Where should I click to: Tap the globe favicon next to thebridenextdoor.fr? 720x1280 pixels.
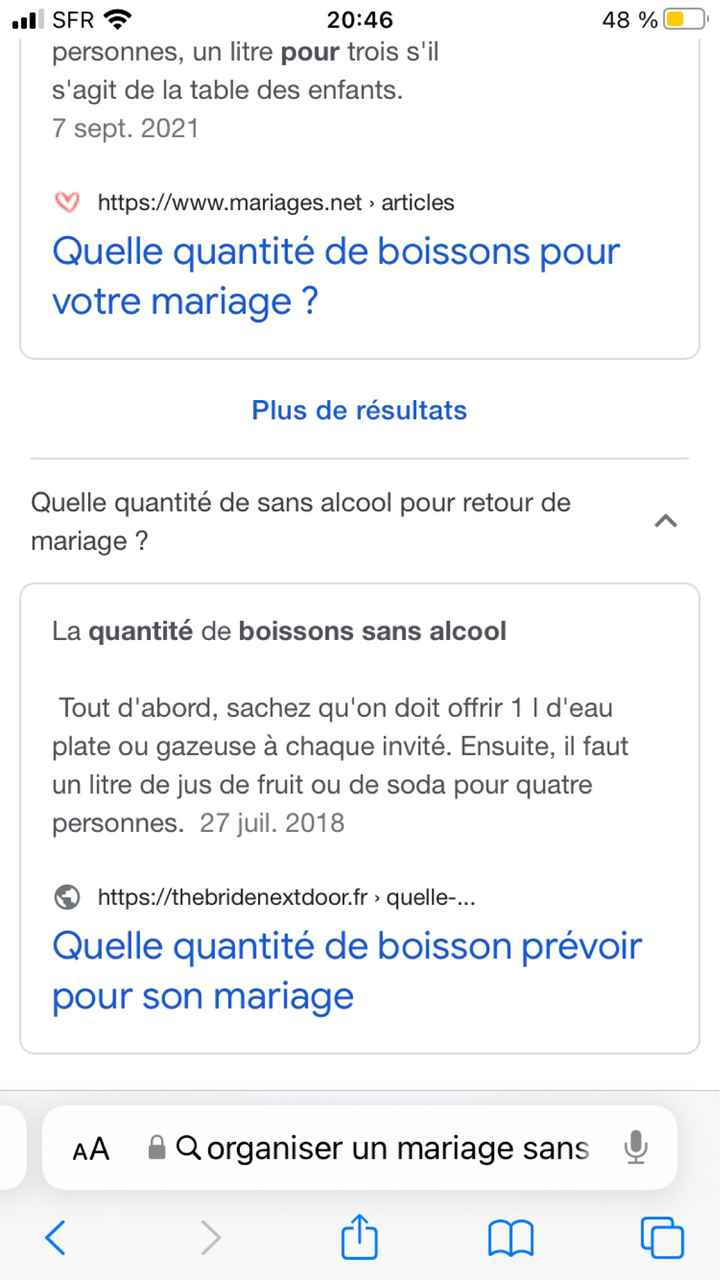click(66, 897)
